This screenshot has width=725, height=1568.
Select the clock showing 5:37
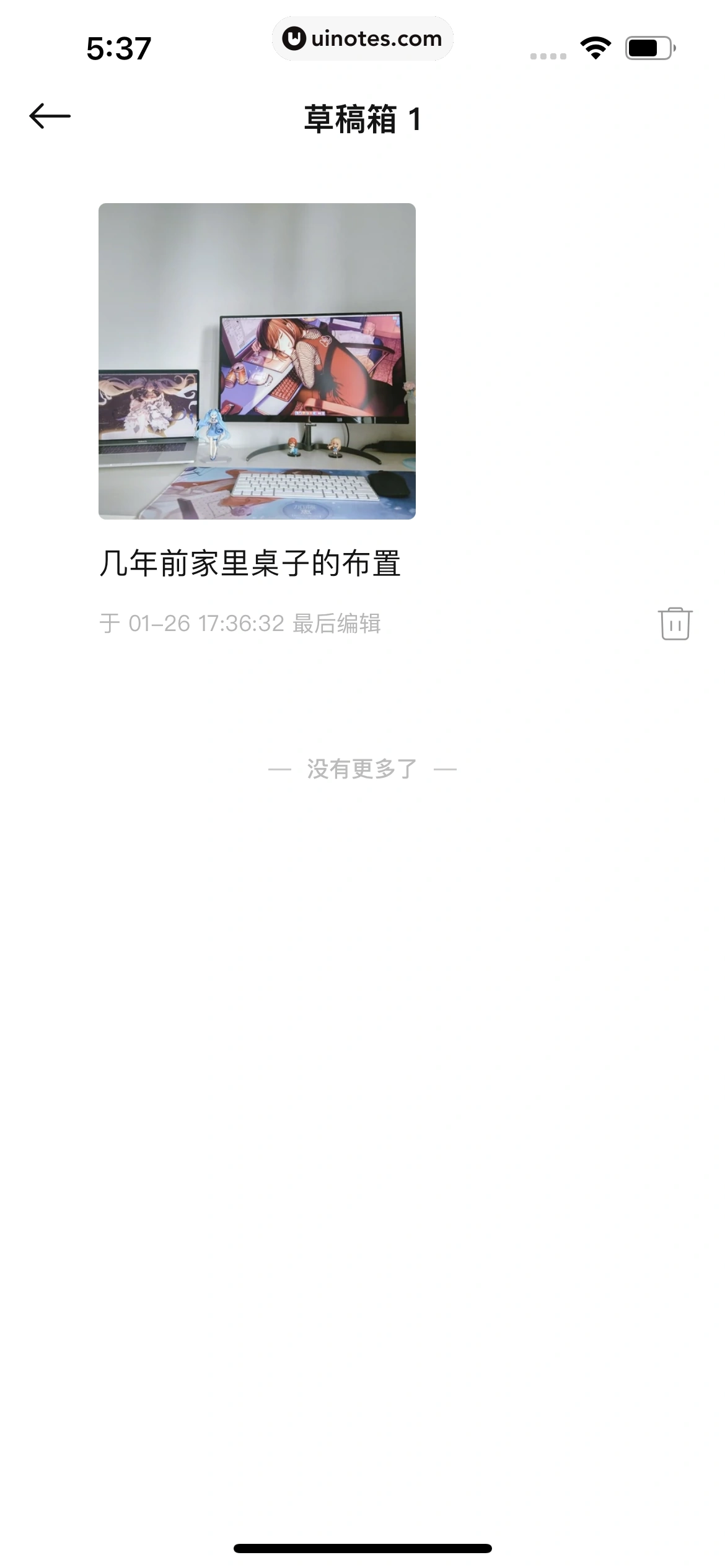(118, 46)
